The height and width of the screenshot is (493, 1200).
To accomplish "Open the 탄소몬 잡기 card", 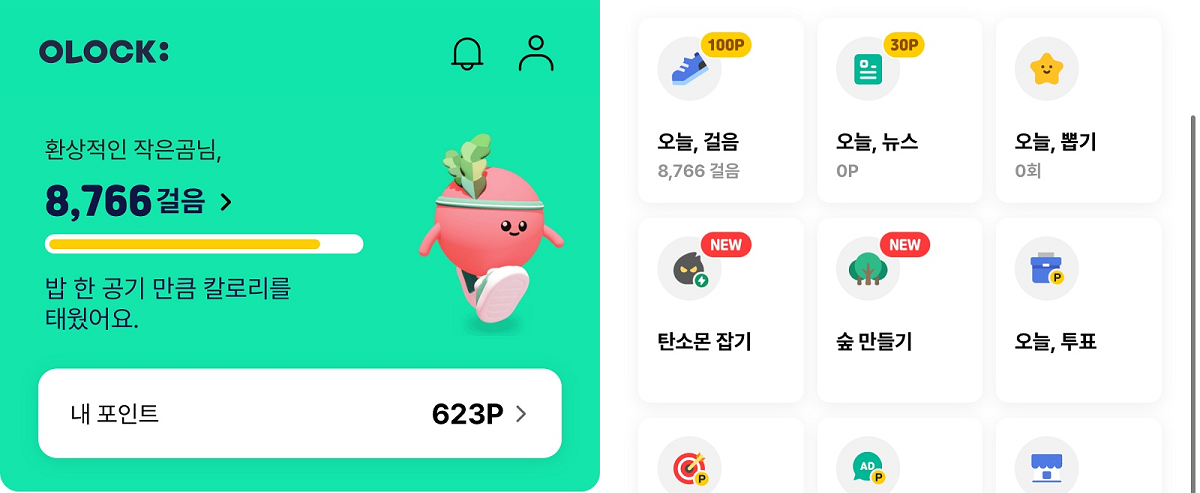I will pos(720,310).
